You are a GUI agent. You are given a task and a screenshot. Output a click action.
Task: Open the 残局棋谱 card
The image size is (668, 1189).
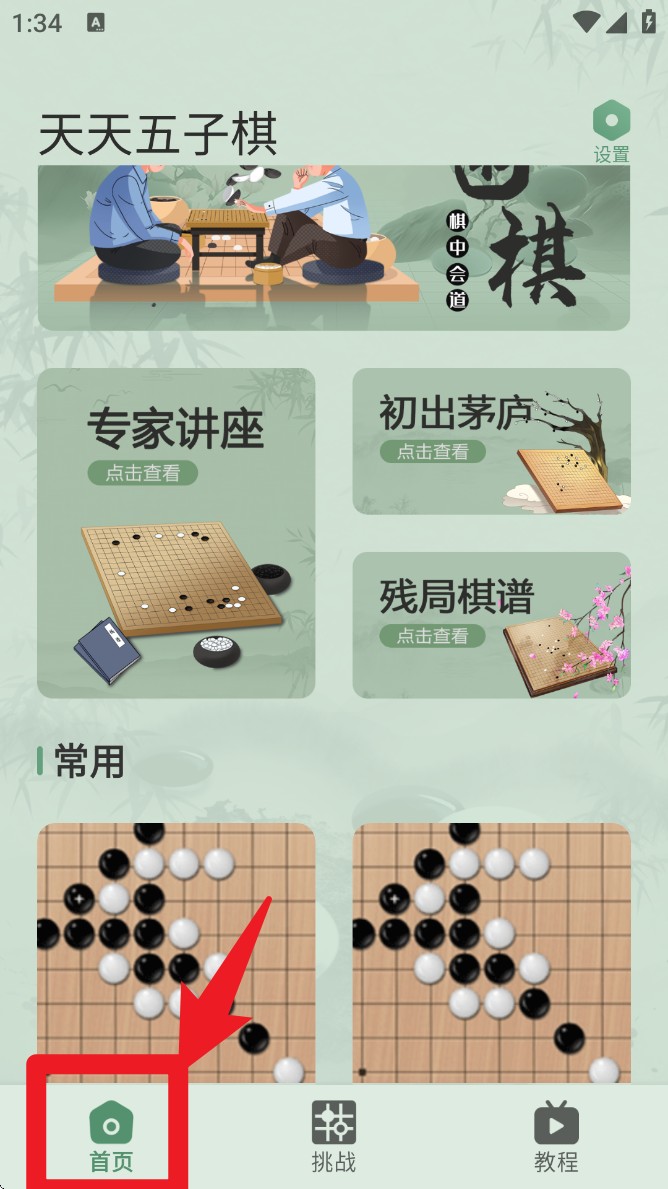tap(491, 624)
